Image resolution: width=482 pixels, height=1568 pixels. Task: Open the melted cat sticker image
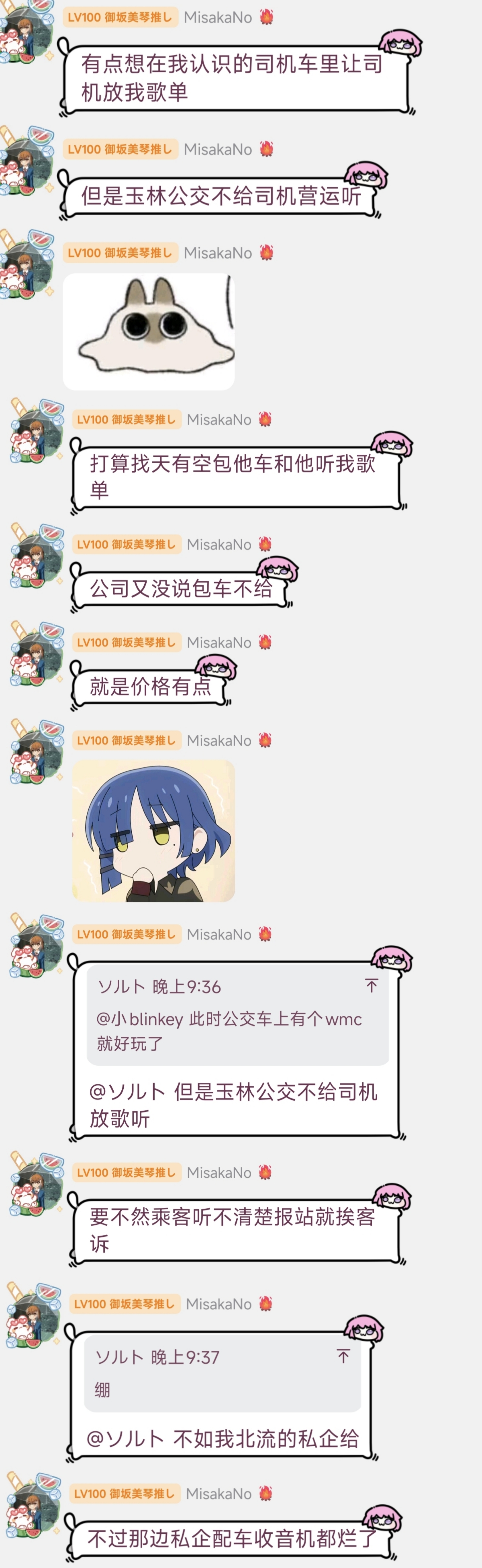tap(148, 331)
